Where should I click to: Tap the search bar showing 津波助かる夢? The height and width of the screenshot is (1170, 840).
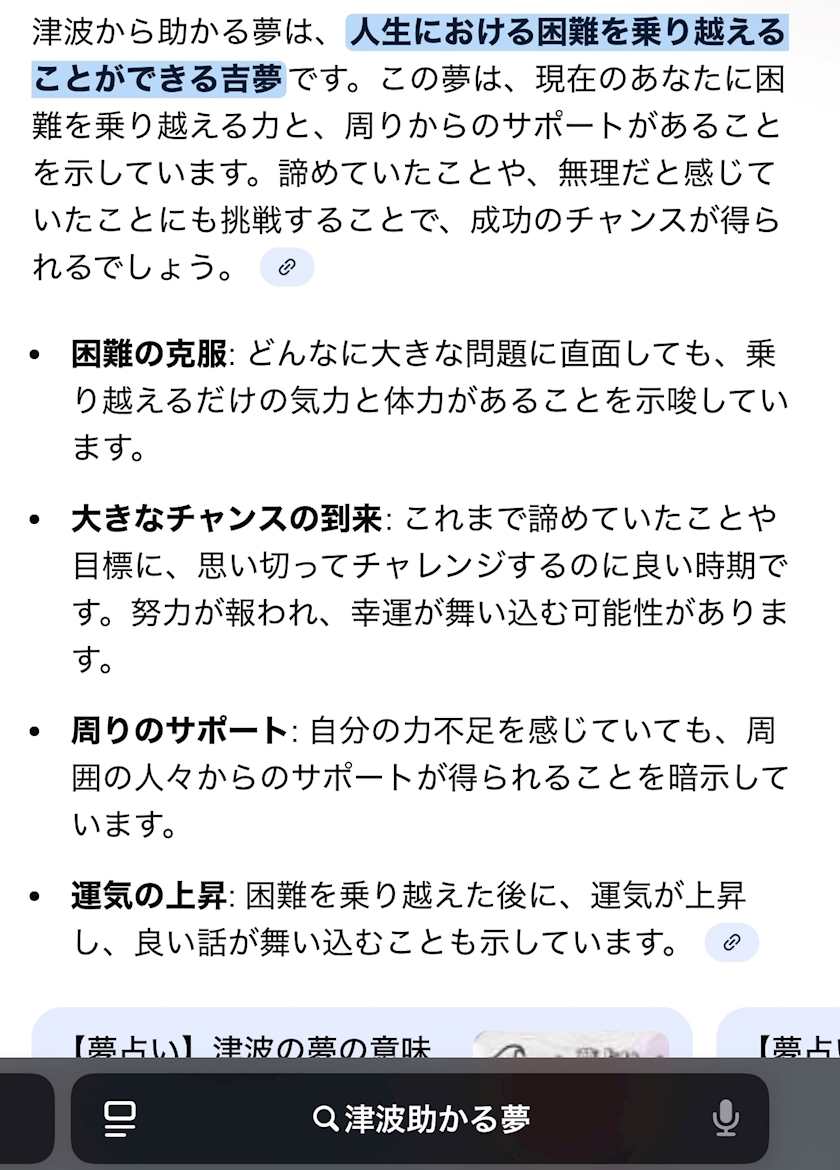[421, 1119]
